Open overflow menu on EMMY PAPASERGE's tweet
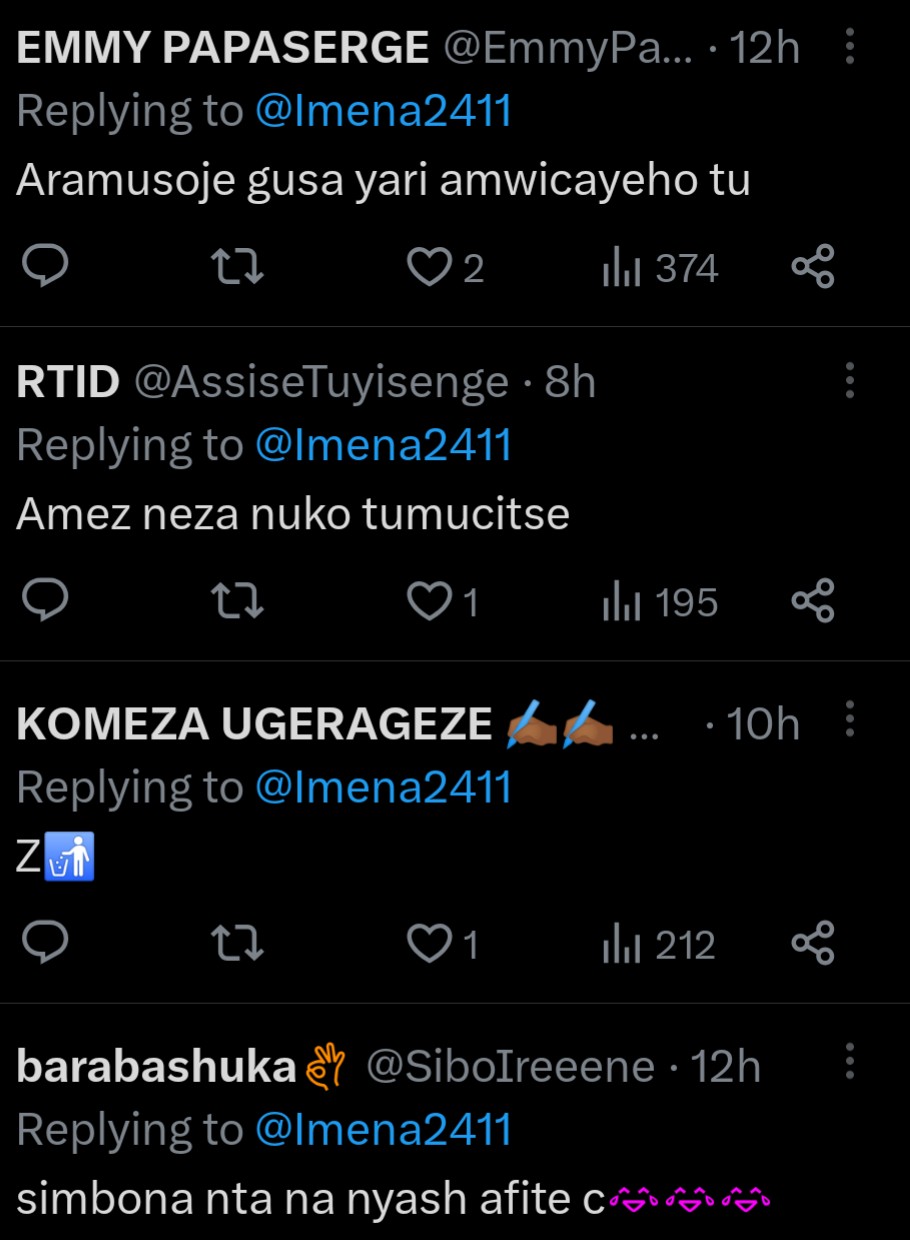Image resolution: width=910 pixels, height=1240 pixels. coord(849,47)
